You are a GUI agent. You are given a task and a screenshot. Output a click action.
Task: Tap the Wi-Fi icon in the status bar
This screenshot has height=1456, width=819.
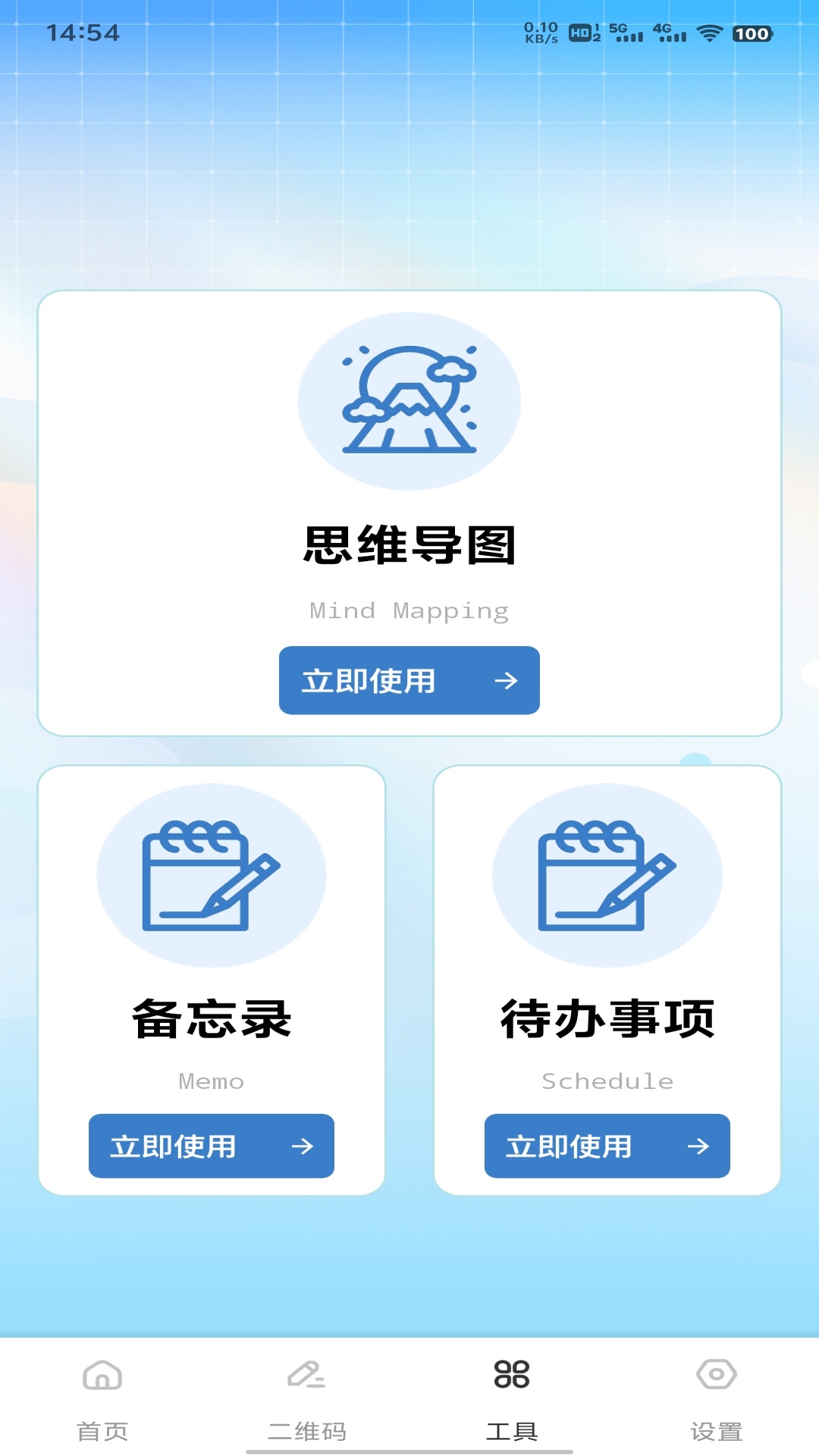(711, 32)
